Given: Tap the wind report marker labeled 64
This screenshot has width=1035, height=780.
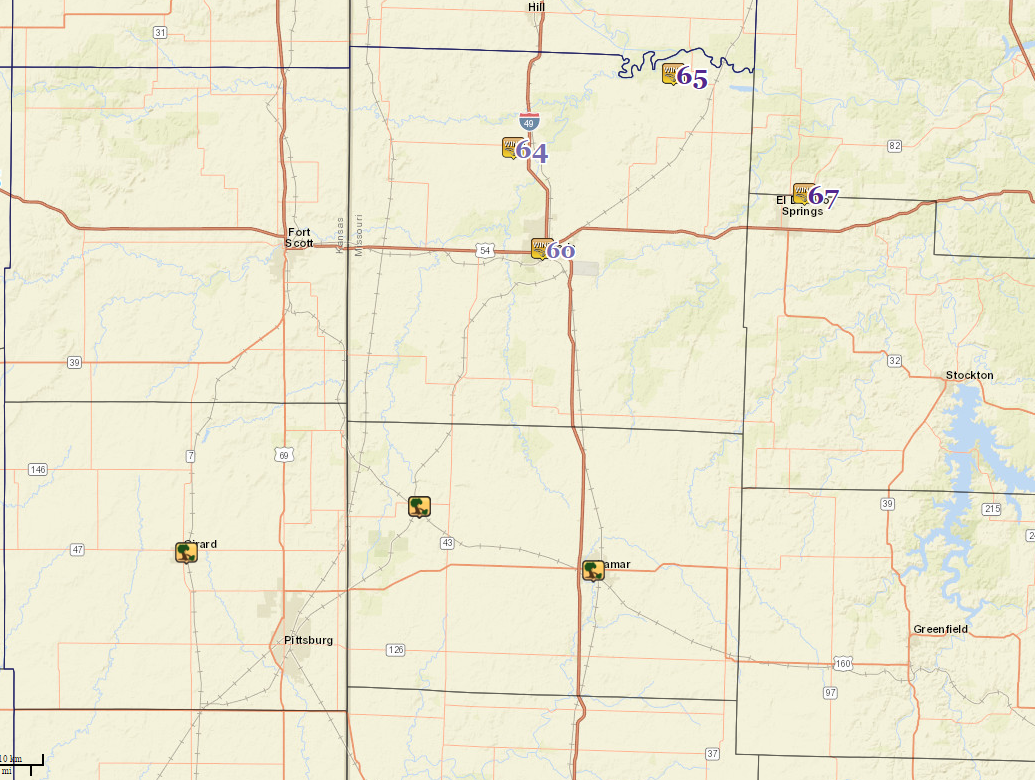Looking at the screenshot, I should 513,148.
